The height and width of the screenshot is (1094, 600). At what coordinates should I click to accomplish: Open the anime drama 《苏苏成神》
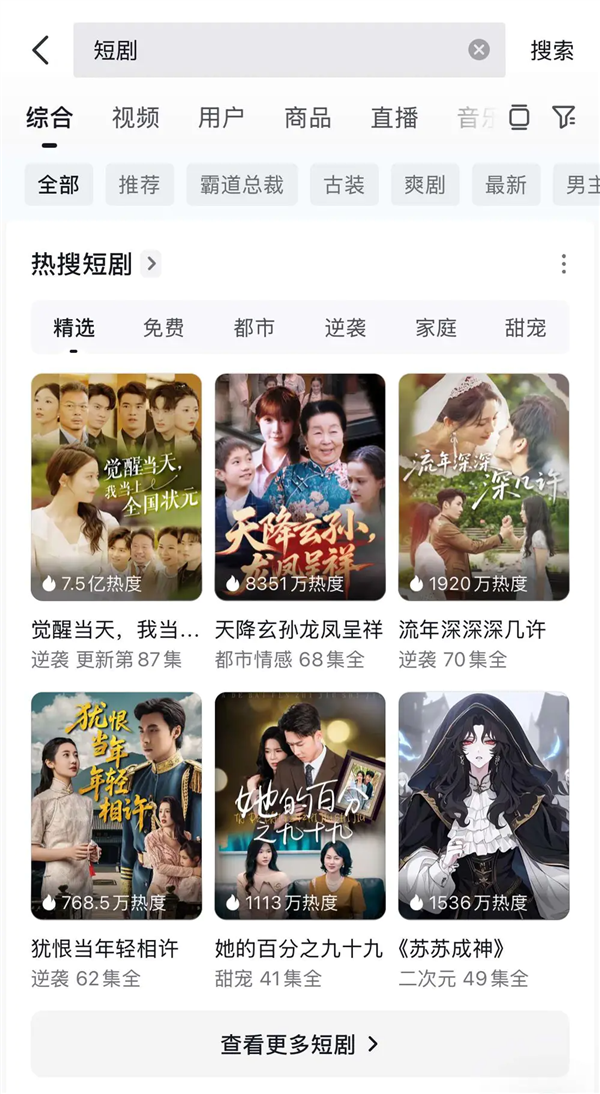[x=483, y=805]
